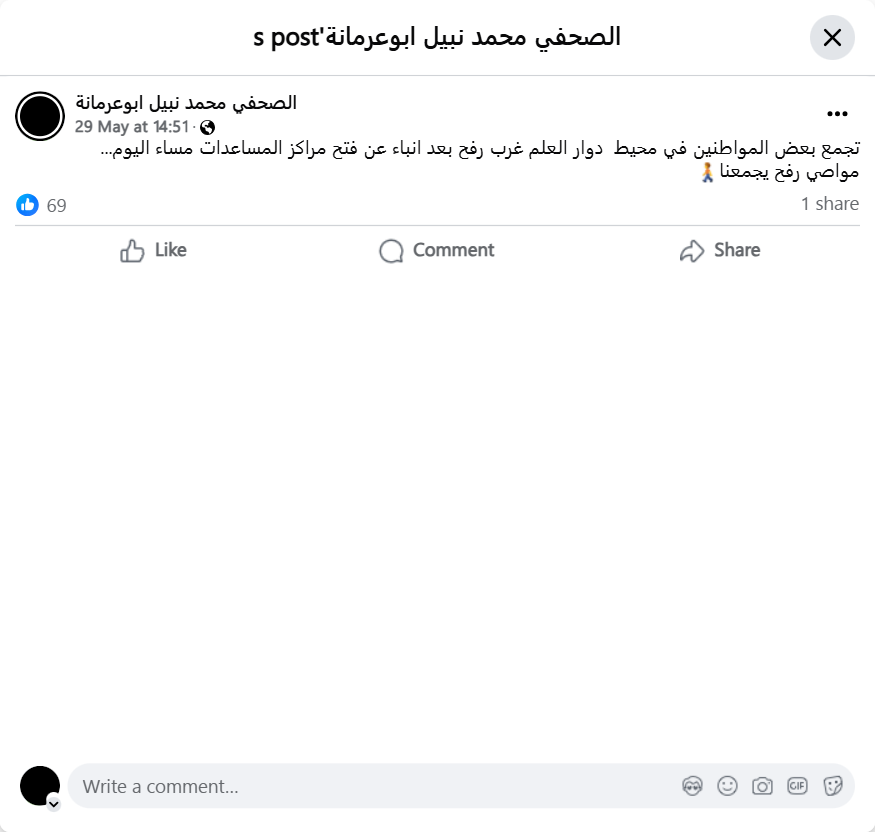Open the sticker picker in the comment box
This screenshot has width=875, height=832.
[832, 786]
